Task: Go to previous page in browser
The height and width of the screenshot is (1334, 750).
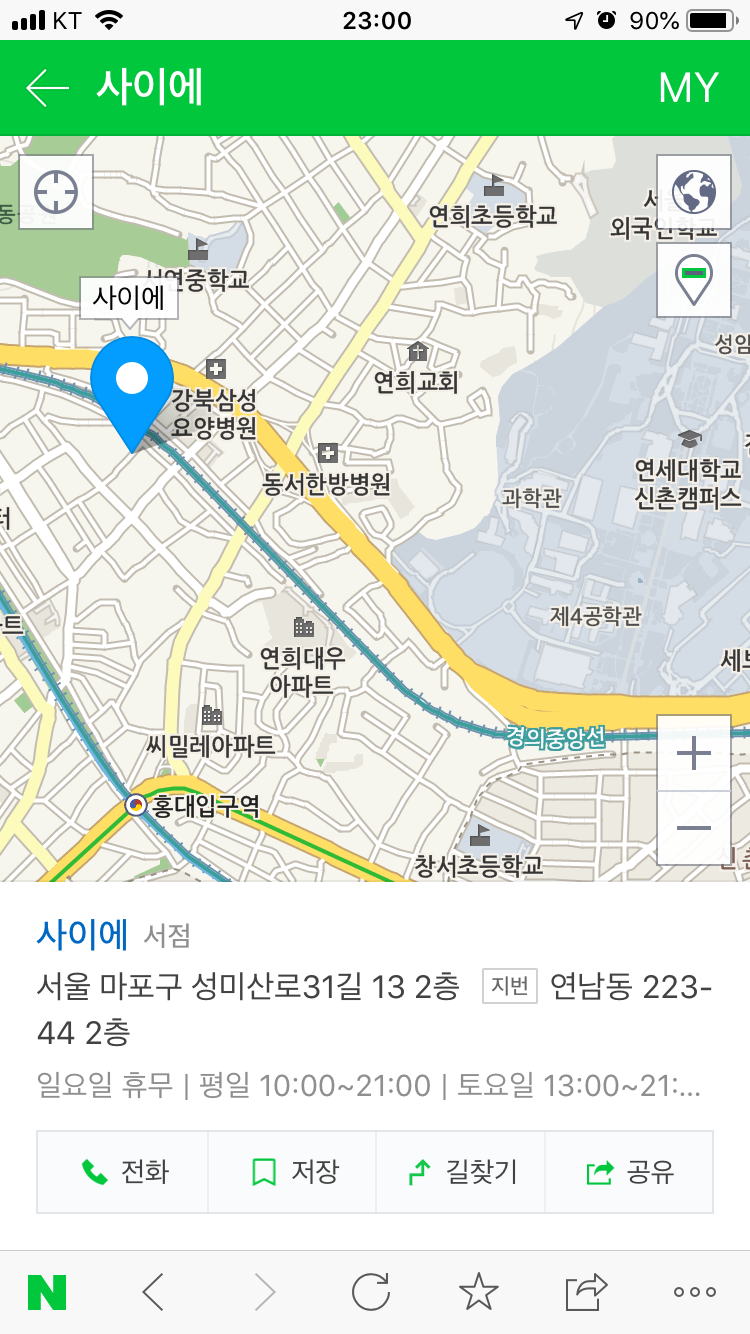Action: [153, 1292]
